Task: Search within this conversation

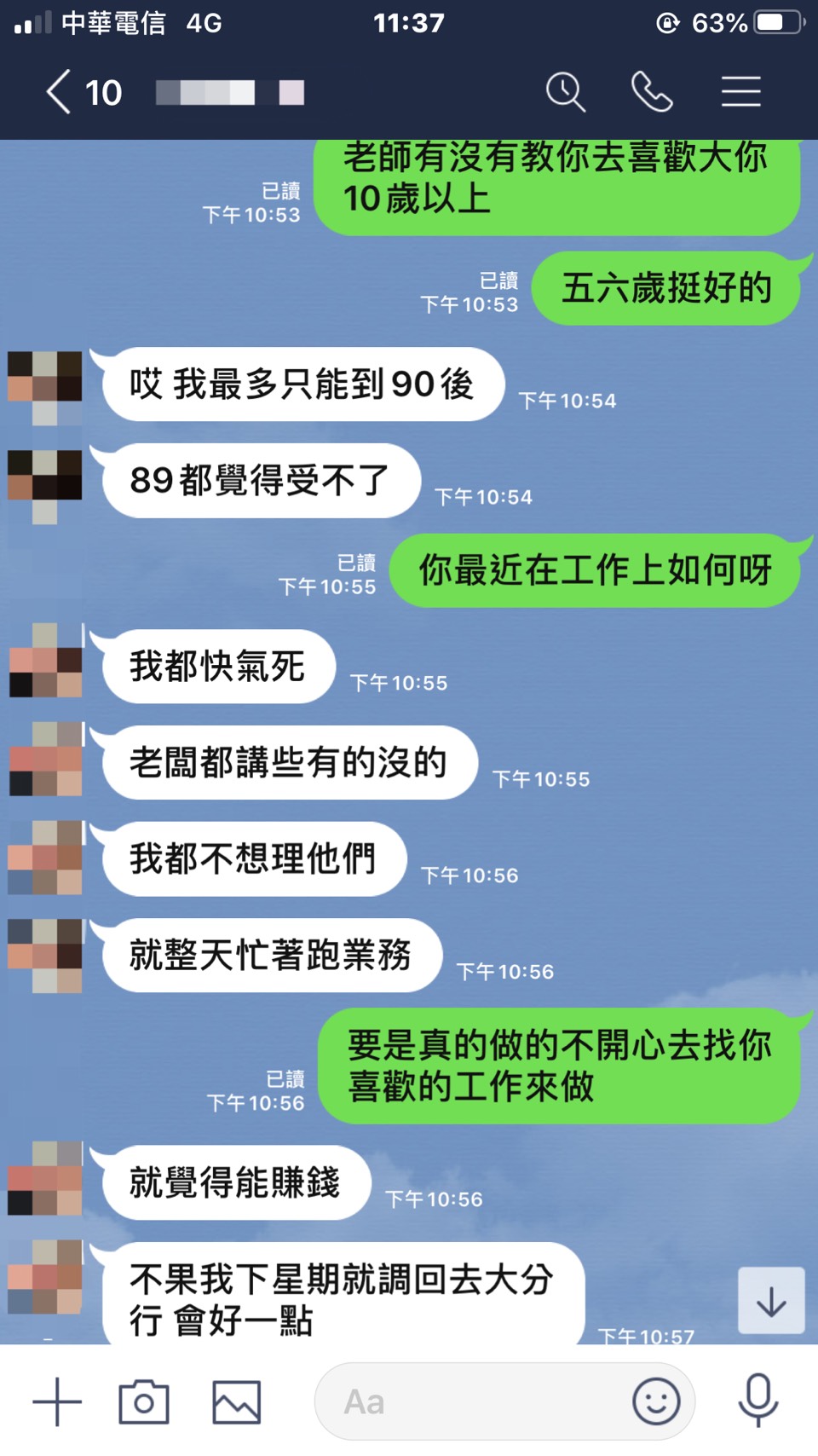Action: click(x=566, y=92)
